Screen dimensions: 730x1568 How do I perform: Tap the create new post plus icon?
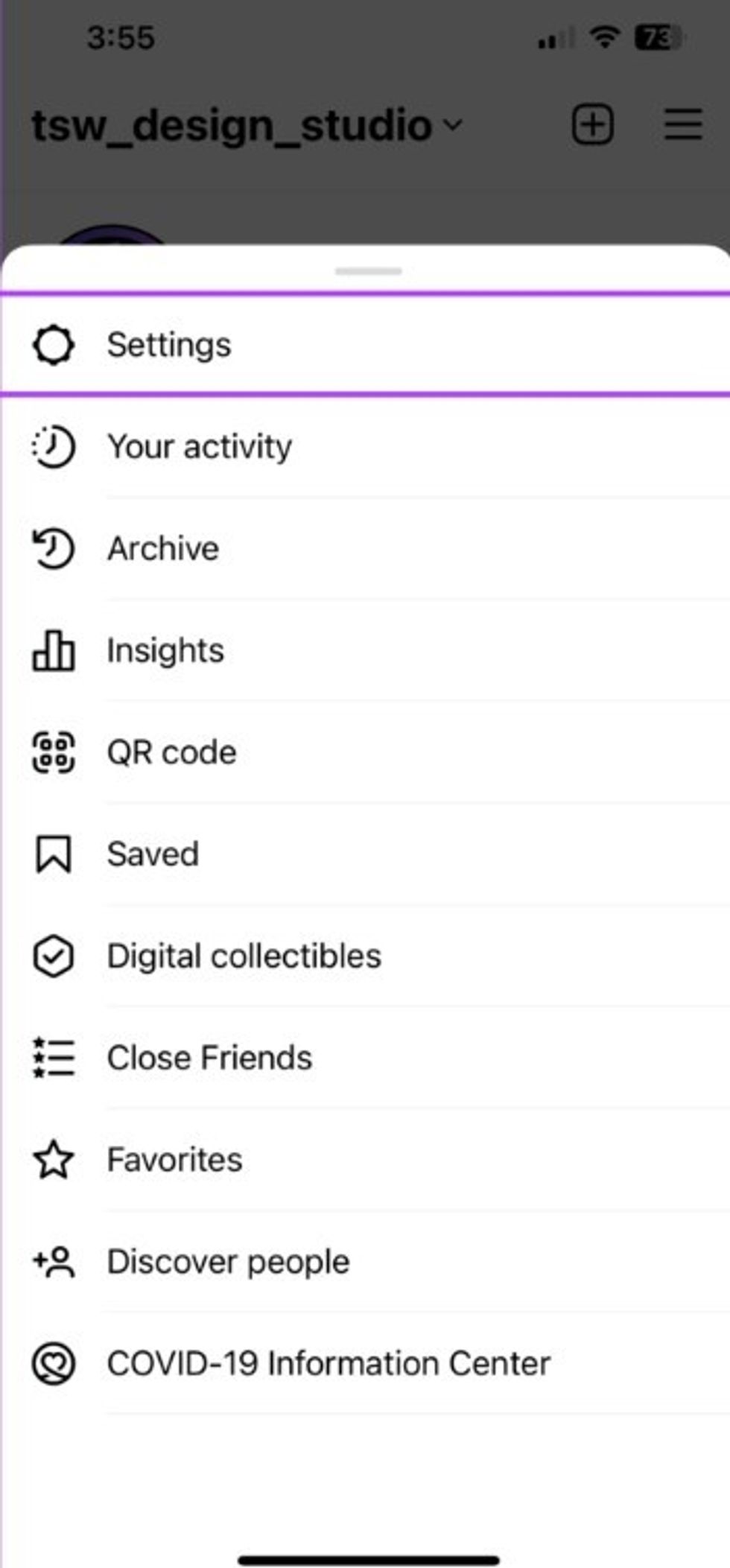pyautogui.click(x=593, y=124)
